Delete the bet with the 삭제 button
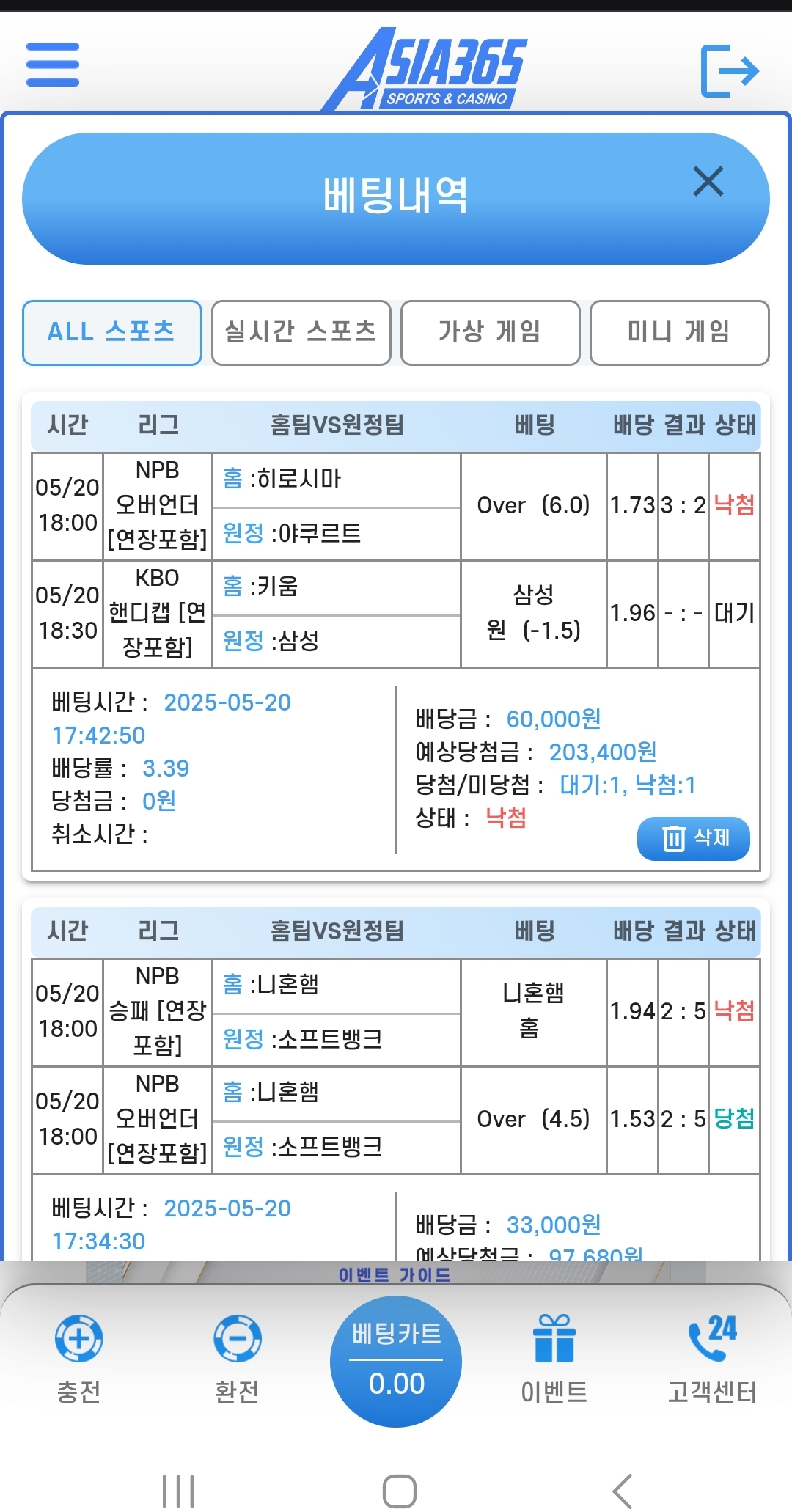The width and height of the screenshot is (792, 1512). [x=693, y=838]
